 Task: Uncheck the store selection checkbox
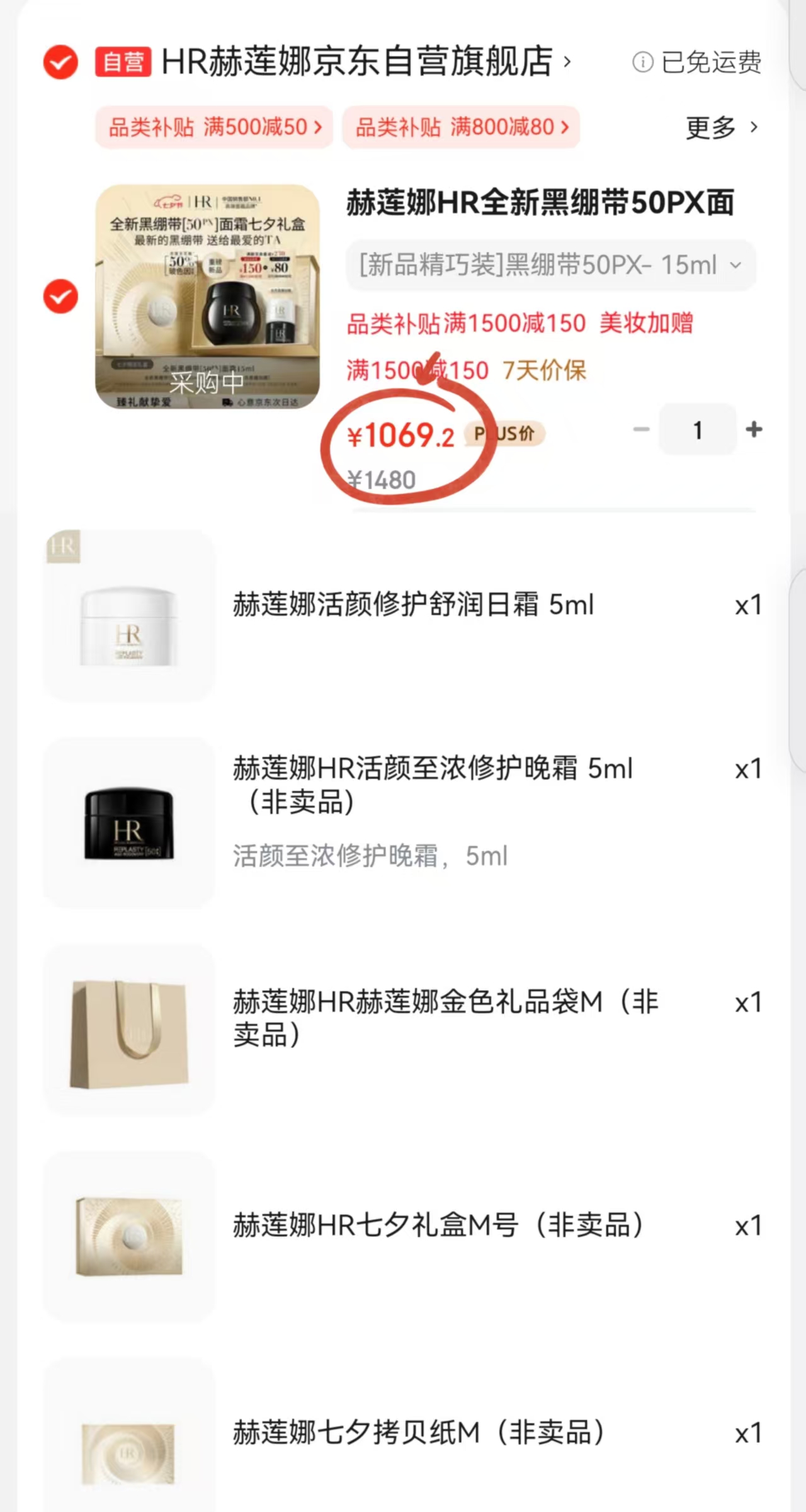[60, 62]
